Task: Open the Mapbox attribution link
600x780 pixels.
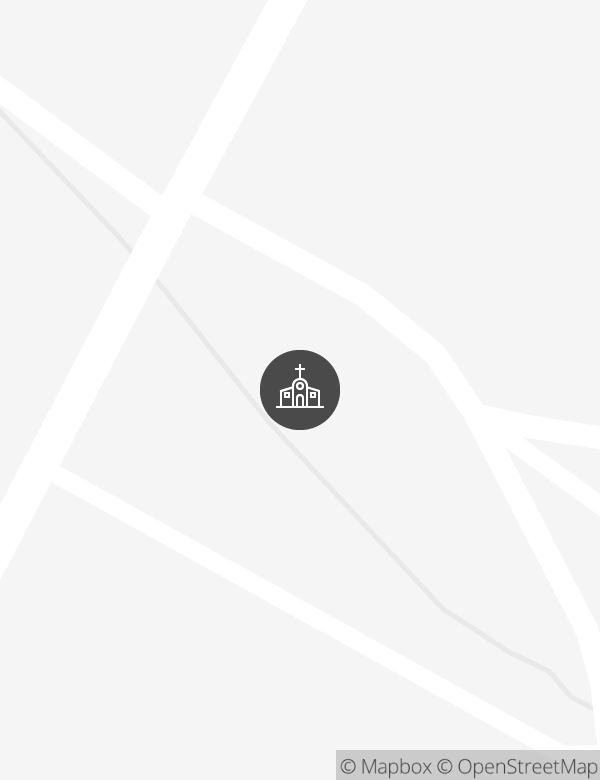Action: [x=386, y=767]
